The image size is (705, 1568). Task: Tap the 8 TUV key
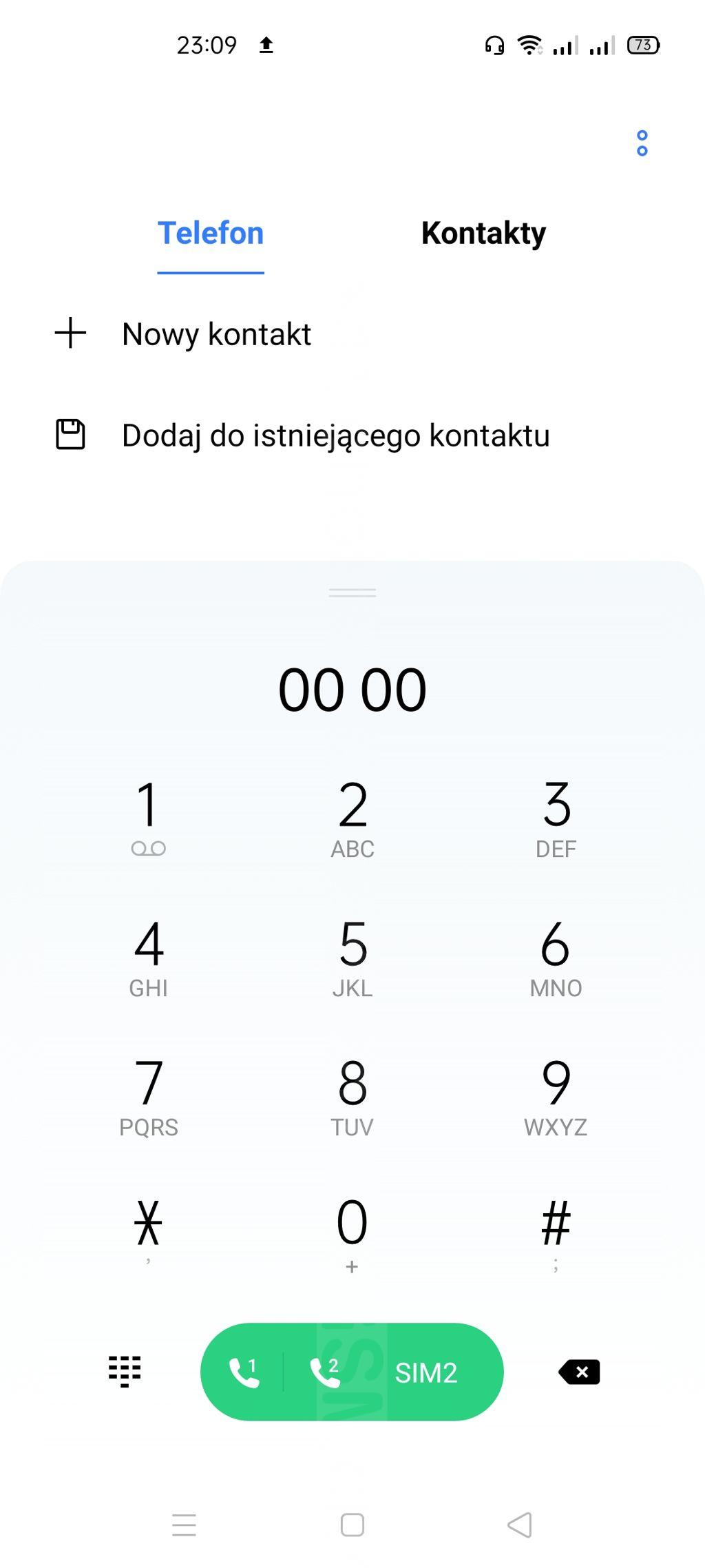tap(352, 1097)
